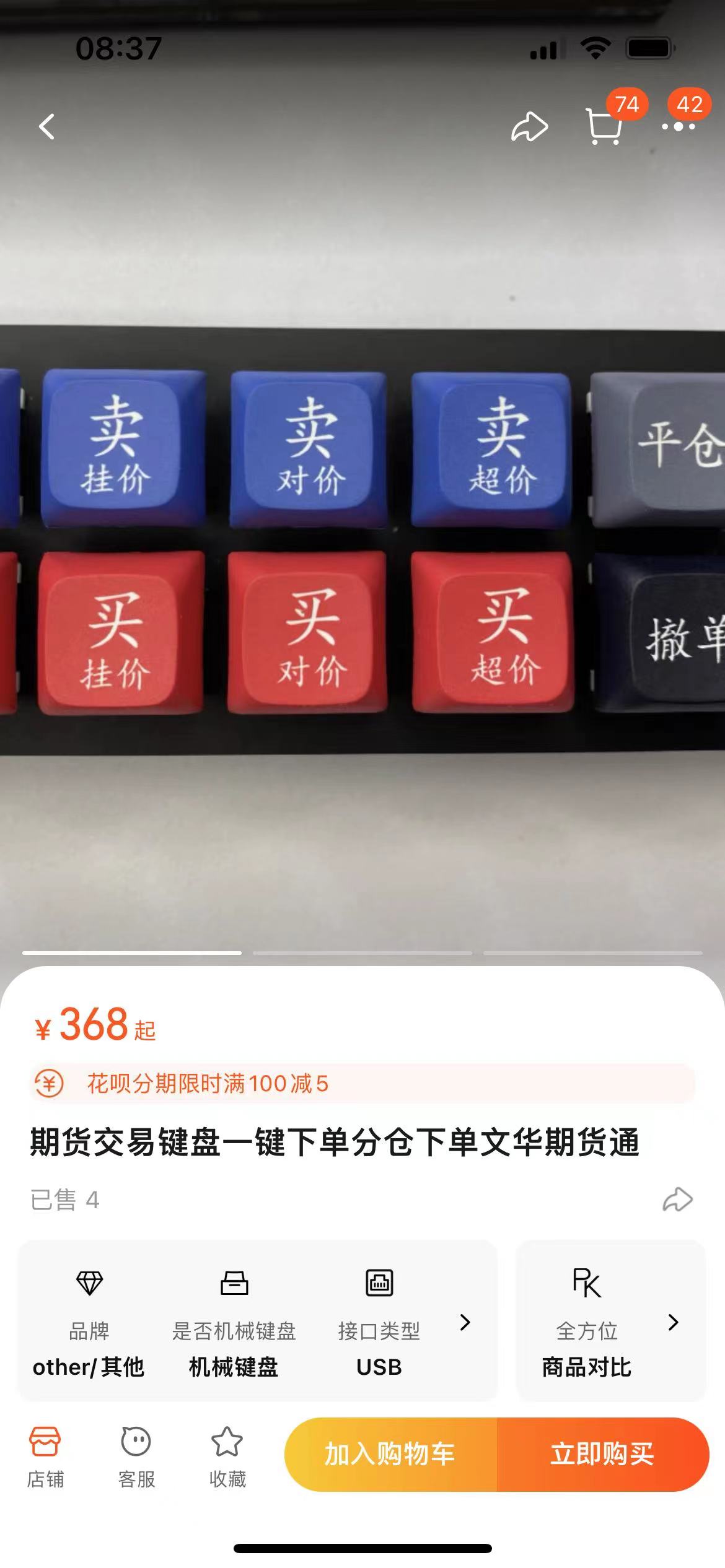
Task: Tap the share arrow beside sold count
Action: [677, 1200]
